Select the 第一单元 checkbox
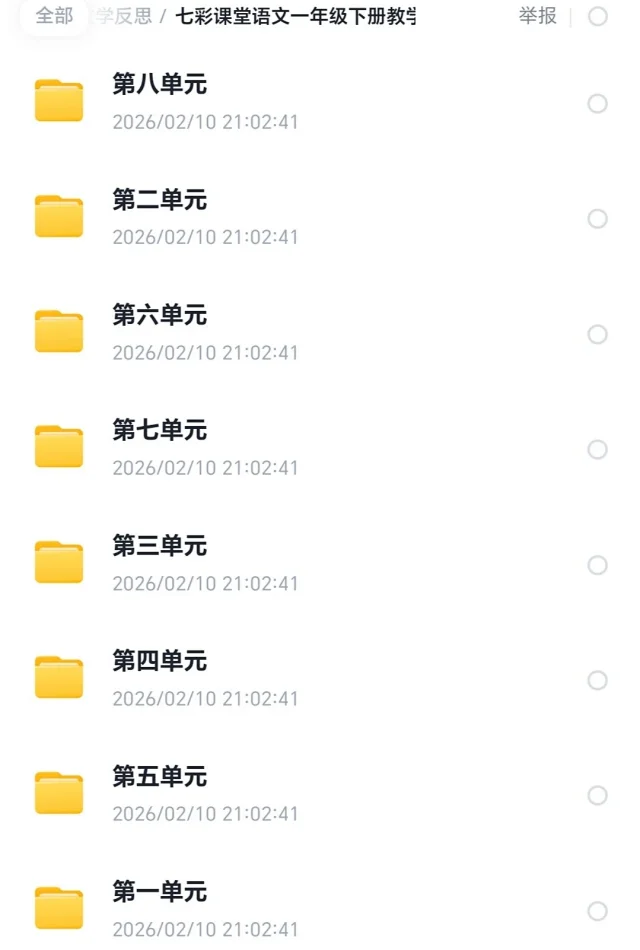 (598, 911)
